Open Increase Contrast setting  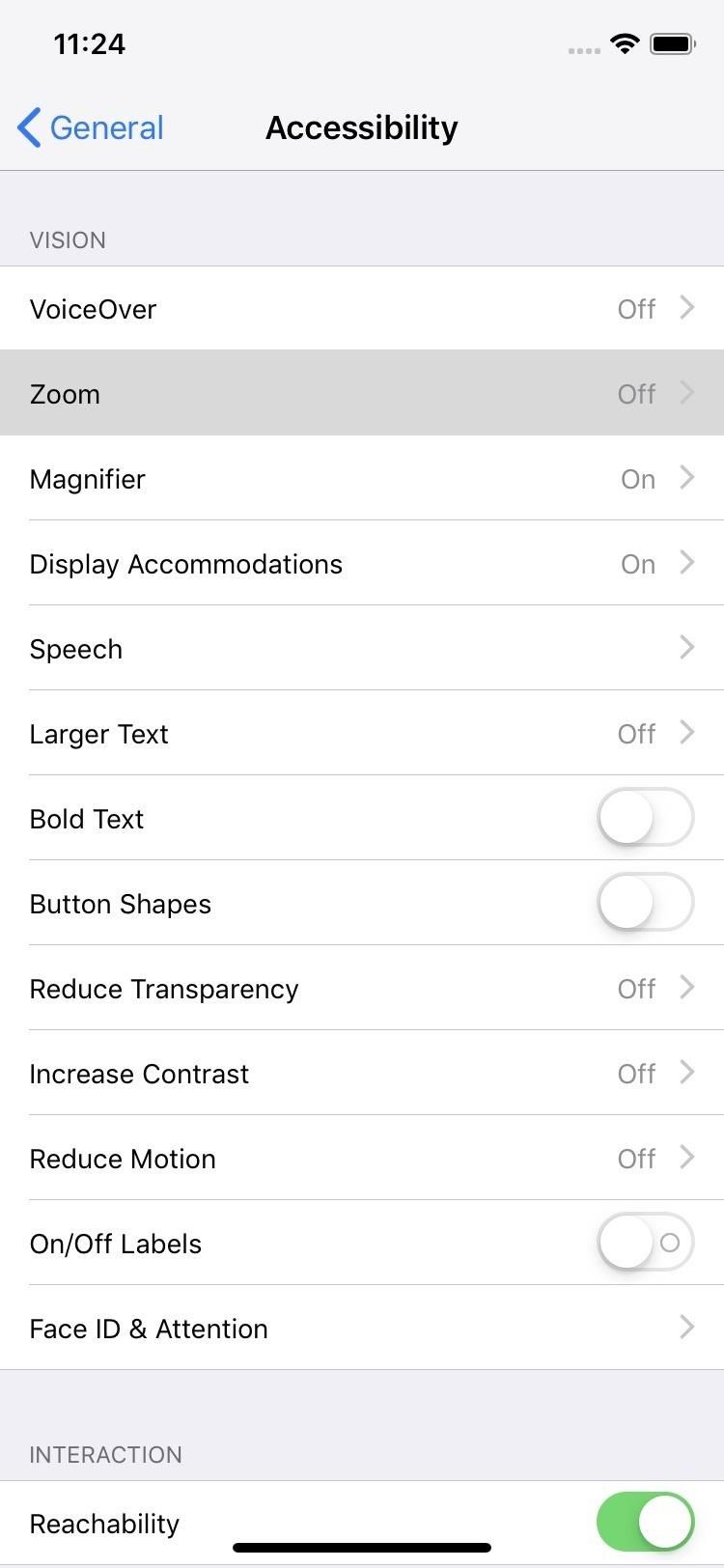362,1074
